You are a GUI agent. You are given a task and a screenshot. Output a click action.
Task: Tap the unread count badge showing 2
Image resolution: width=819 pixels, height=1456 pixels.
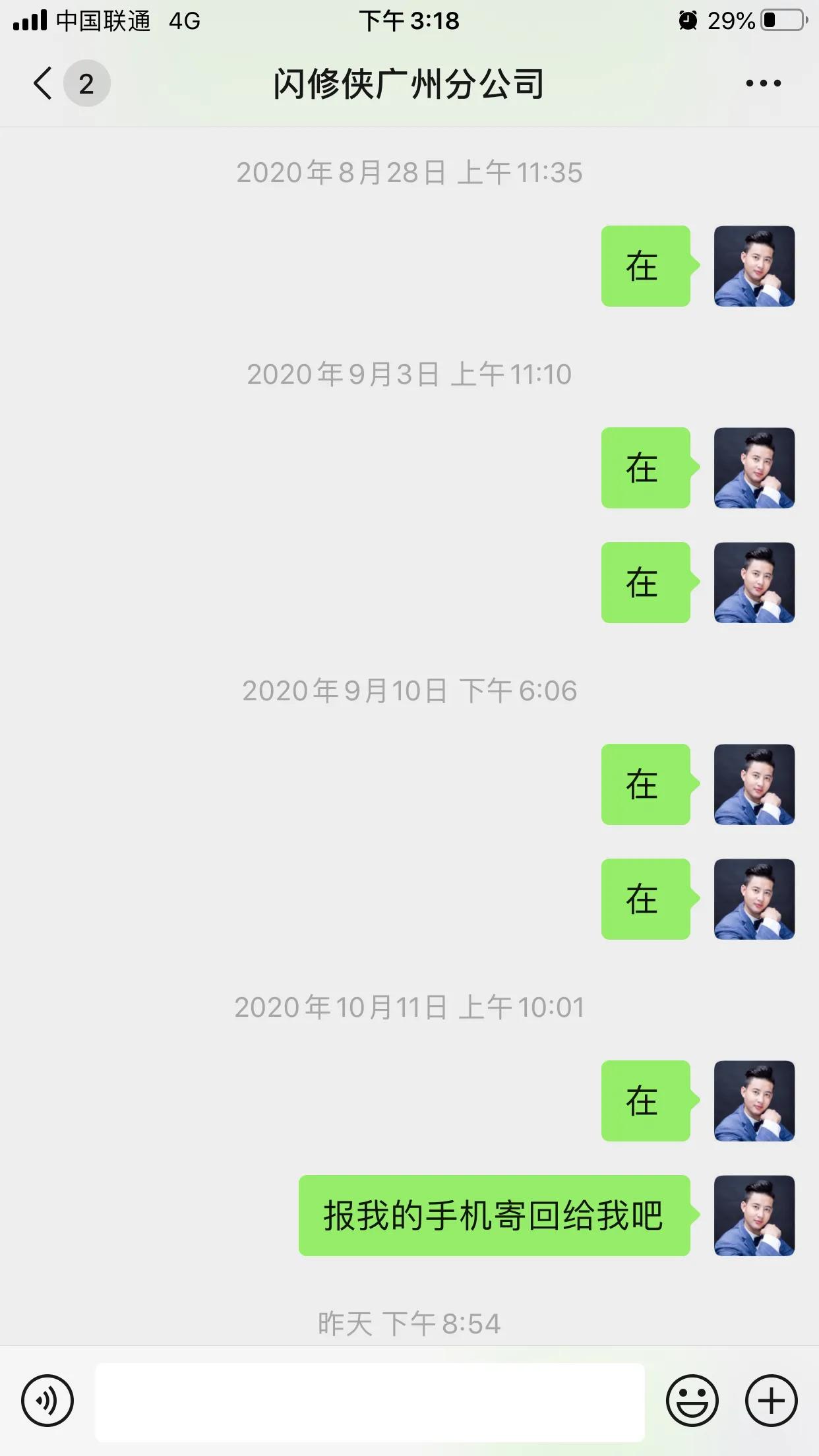(86, 84)
